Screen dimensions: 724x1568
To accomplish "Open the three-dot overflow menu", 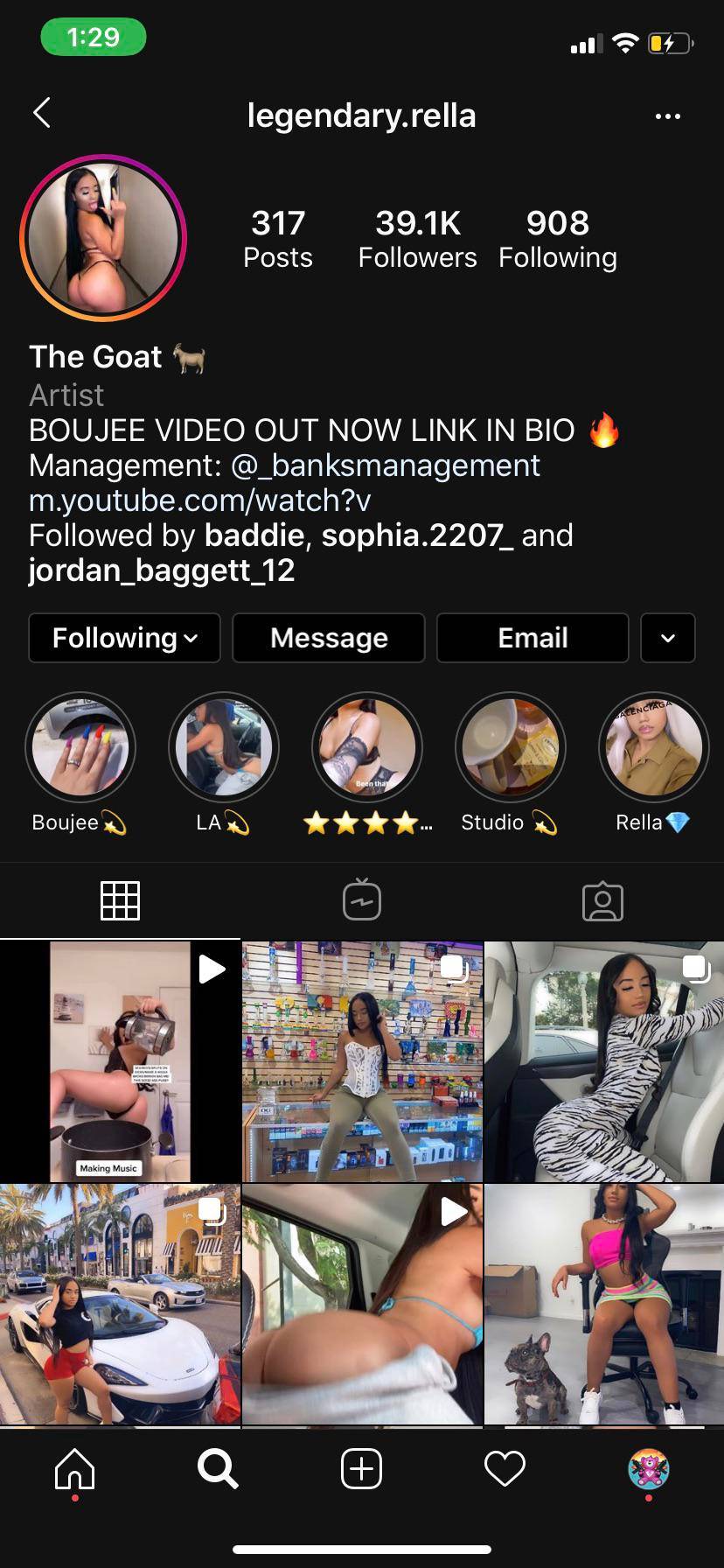I will pyautogui.click(x=667, y=116).
